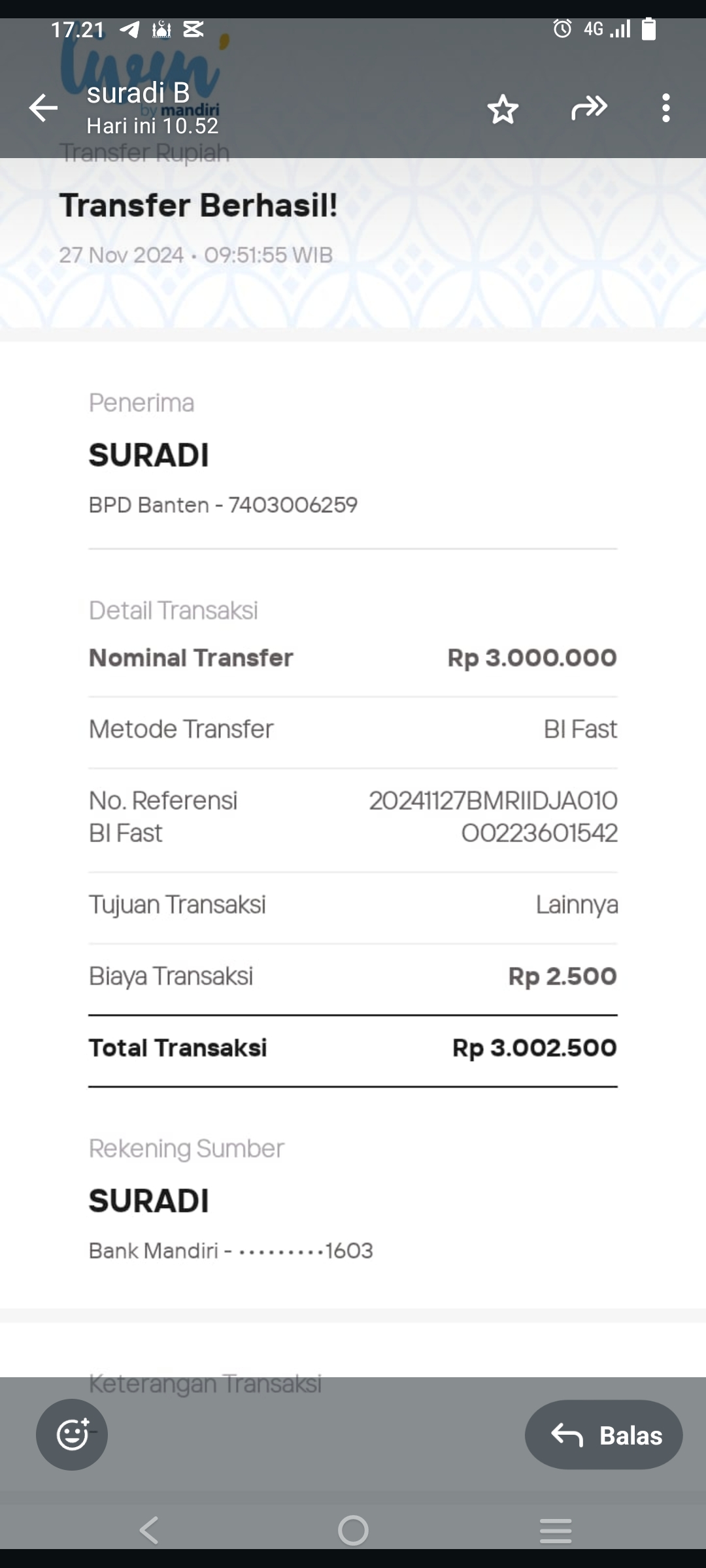Tap the timestamp Hari ini 10.52
The width and height of the screenshot is (706, 1568).
(152, 125)
